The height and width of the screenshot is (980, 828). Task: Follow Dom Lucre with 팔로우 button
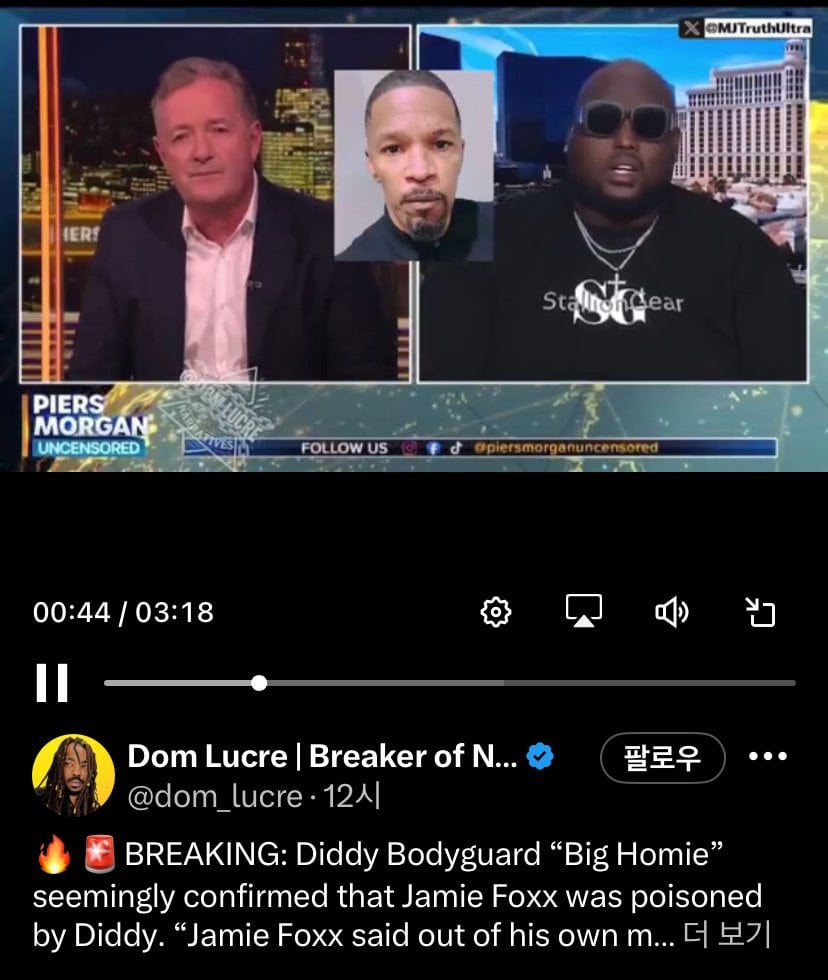tap(661, 759)
